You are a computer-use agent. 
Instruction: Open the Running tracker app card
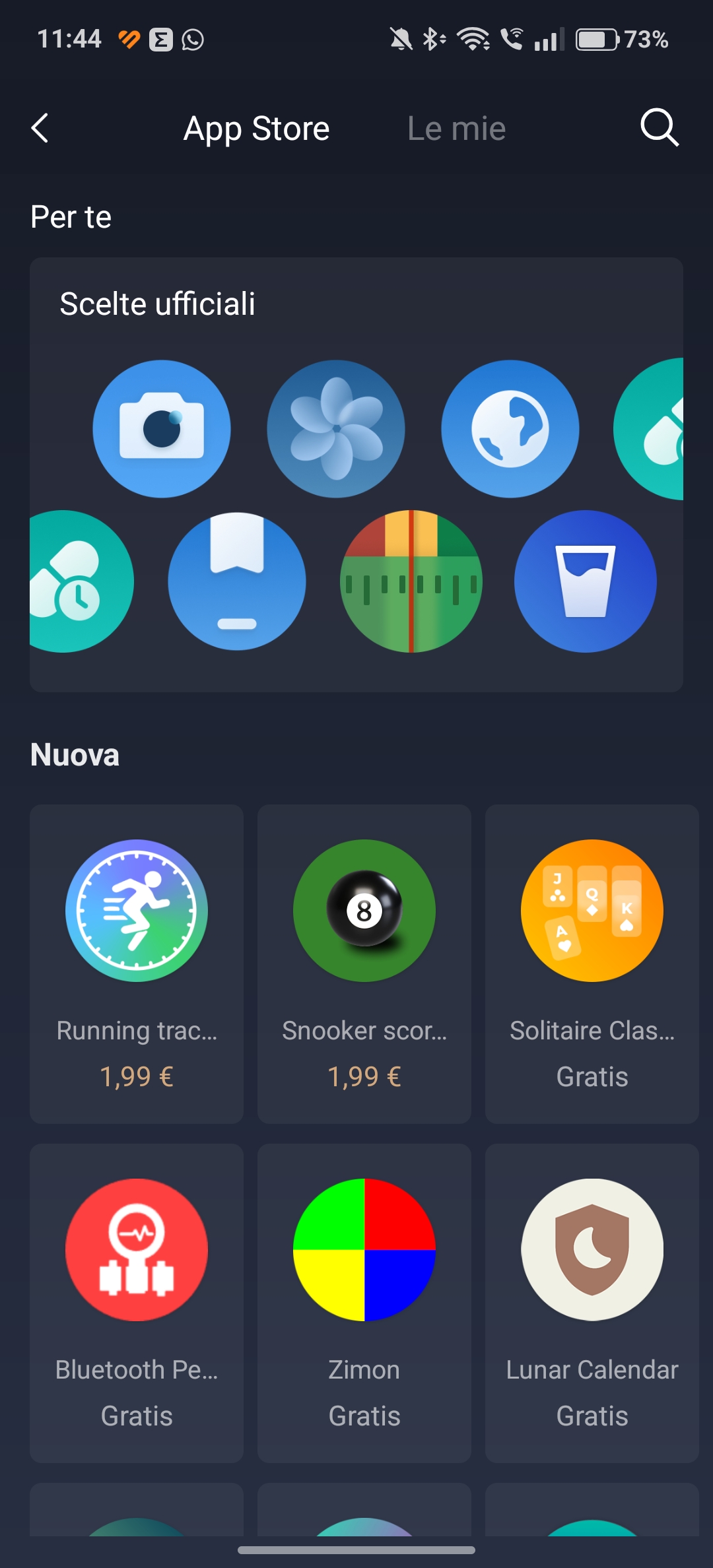pyautogui.click(x=137, y=964)
